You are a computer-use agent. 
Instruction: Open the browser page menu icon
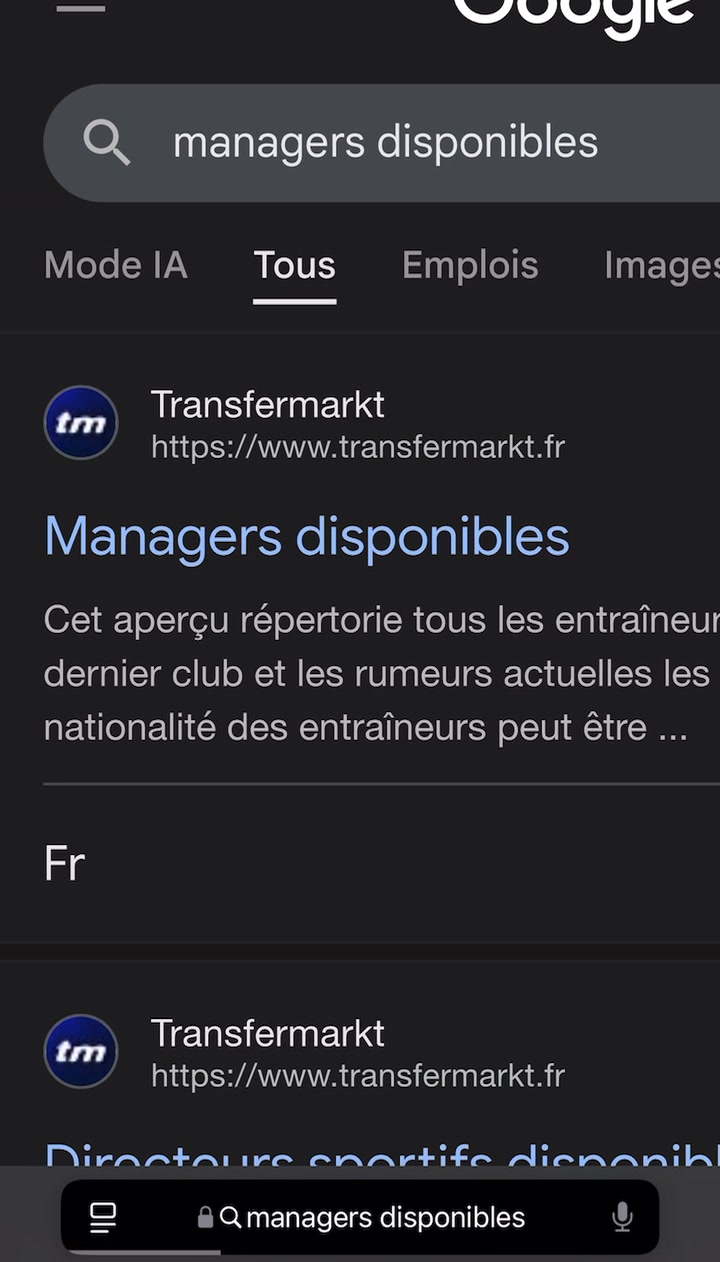(x=103, y=1217)
